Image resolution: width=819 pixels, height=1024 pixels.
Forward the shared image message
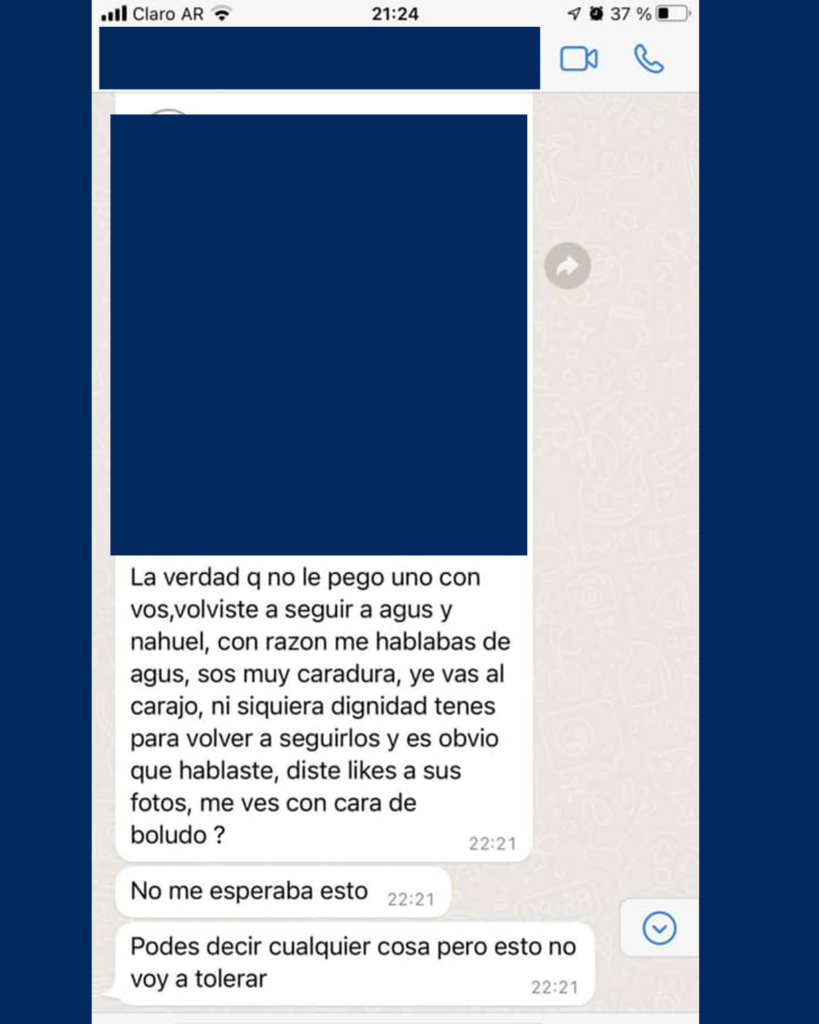[567, 266]
